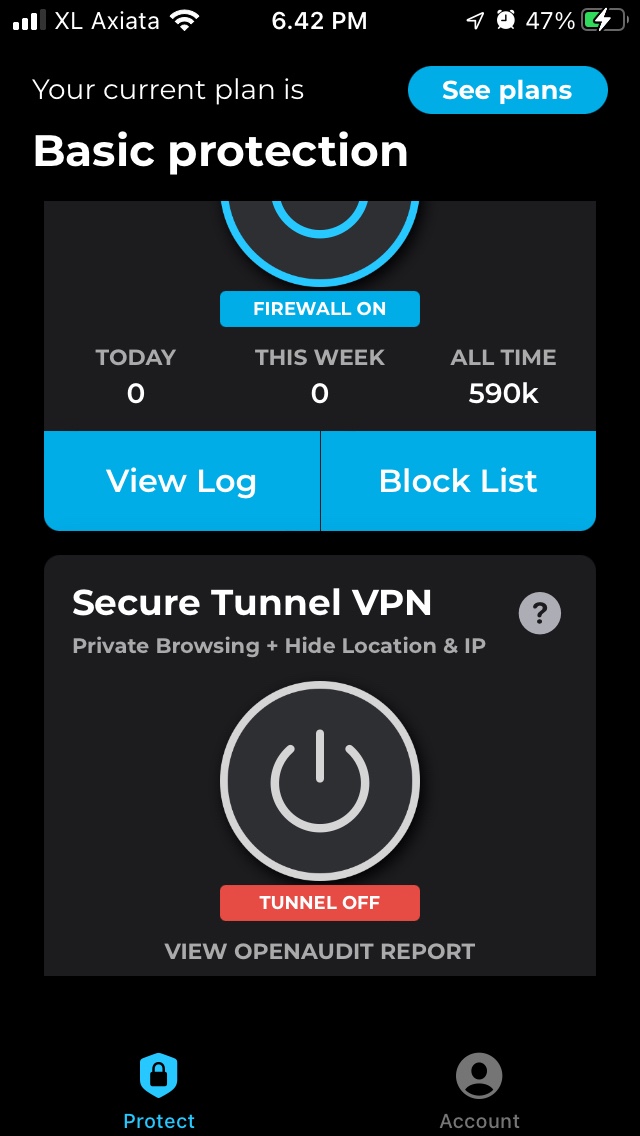Select the Protect tab

pos(159,1090)
